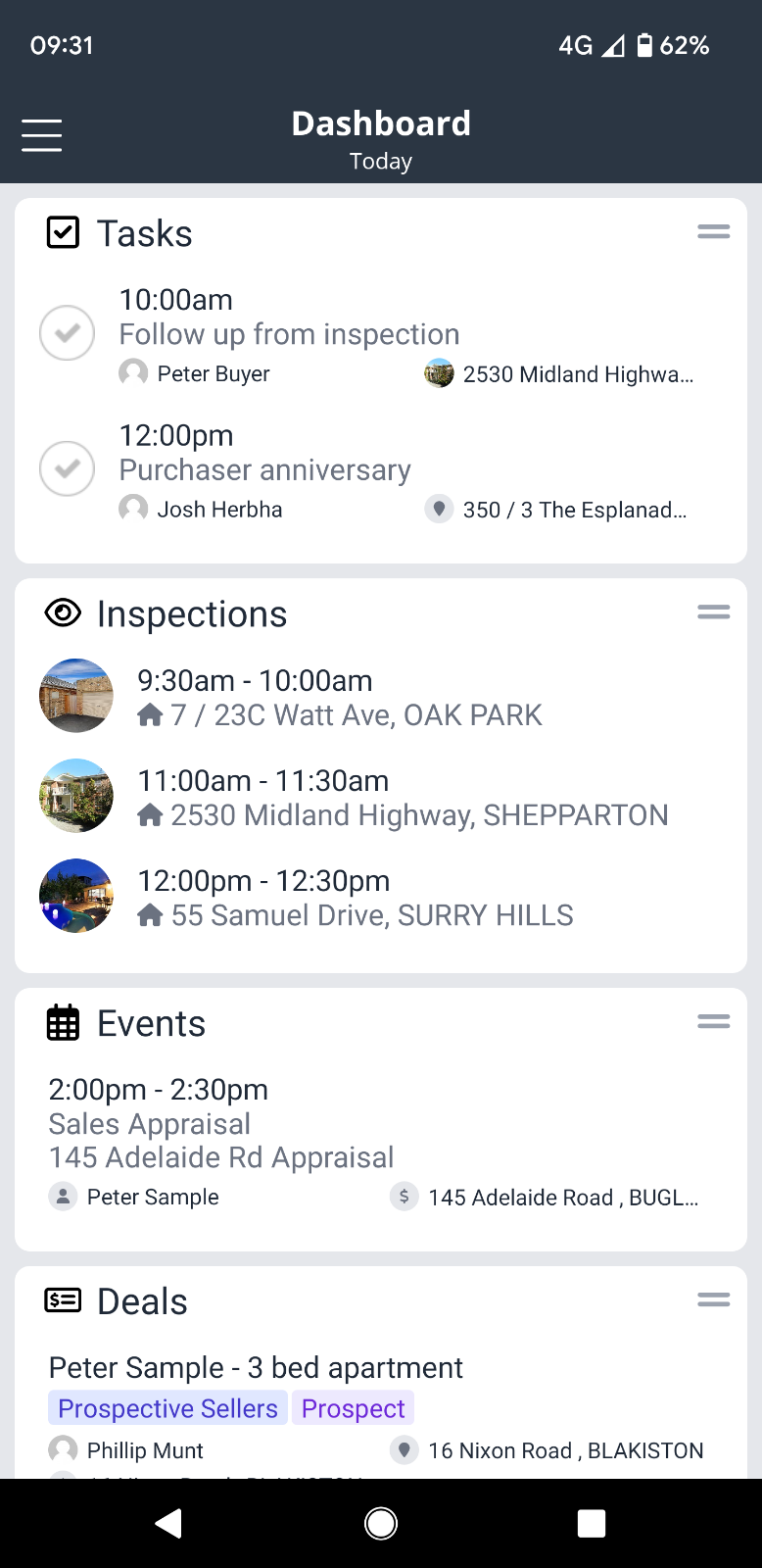Tap the Events card reorder handle
The height and width of the screenshot is (1568, 762).
click(713, 1021)
